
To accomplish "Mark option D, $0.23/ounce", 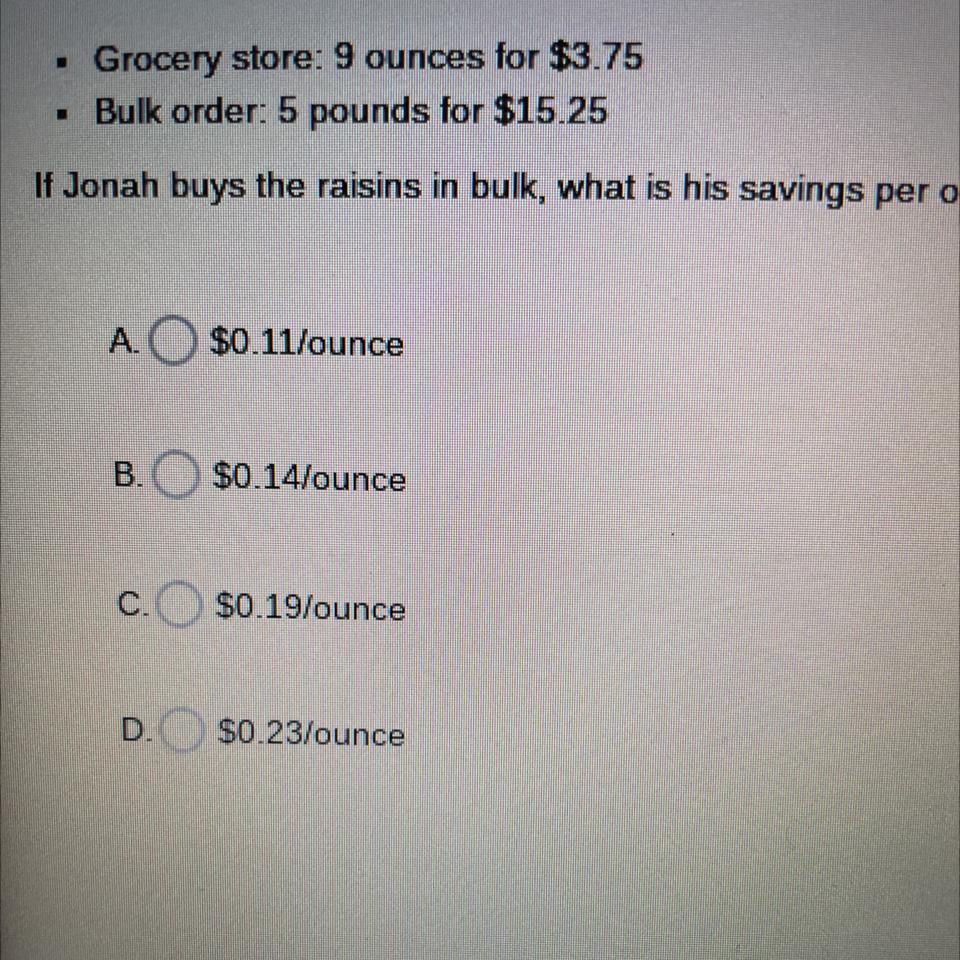I will (183, 733).
